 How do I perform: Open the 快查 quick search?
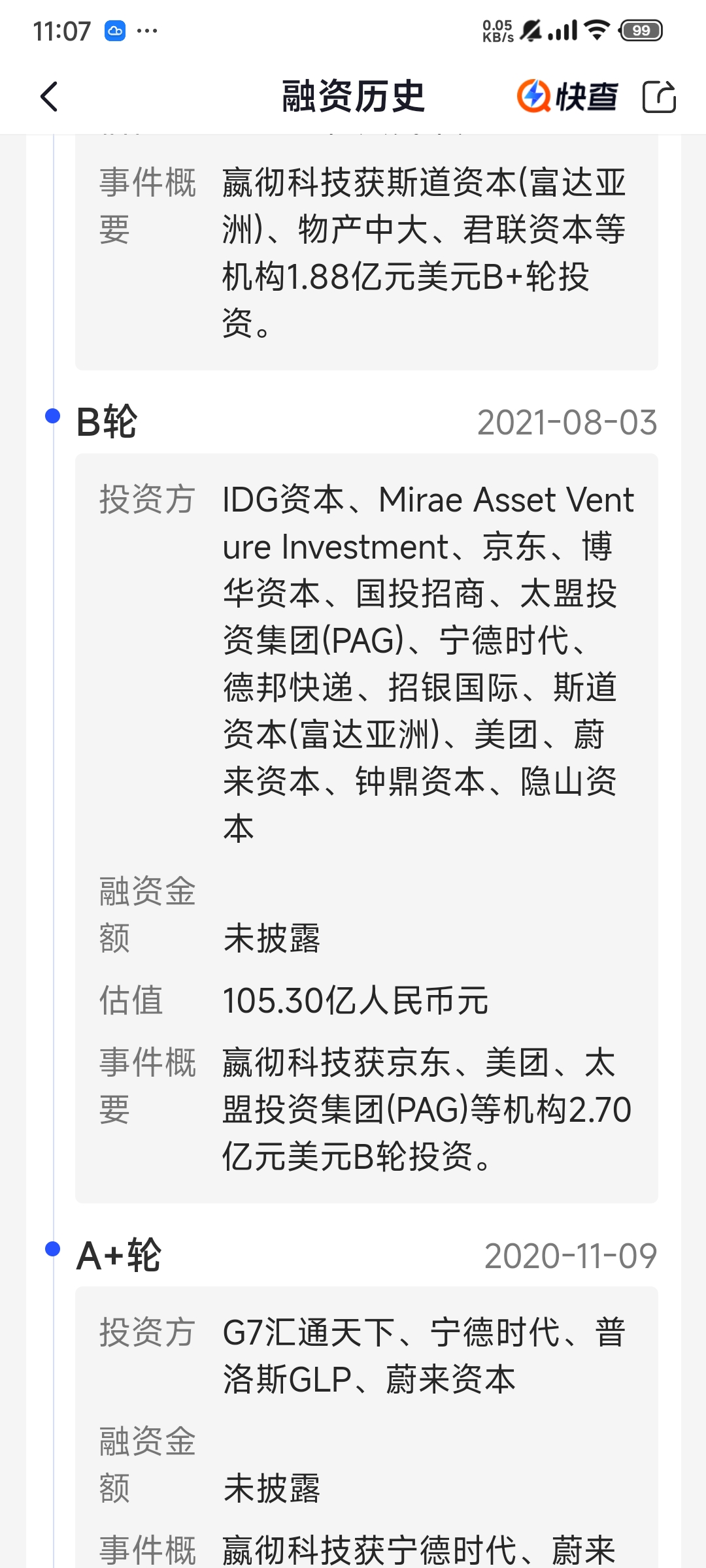(567, 97)
